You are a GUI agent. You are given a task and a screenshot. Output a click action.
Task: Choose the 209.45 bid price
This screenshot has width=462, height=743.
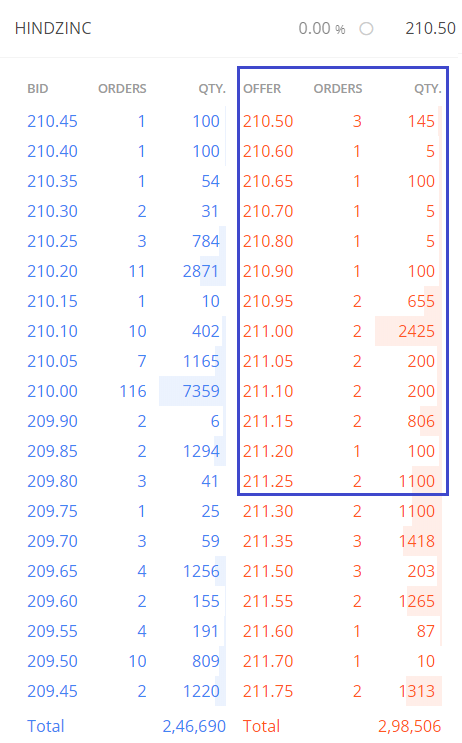(52, 691)
